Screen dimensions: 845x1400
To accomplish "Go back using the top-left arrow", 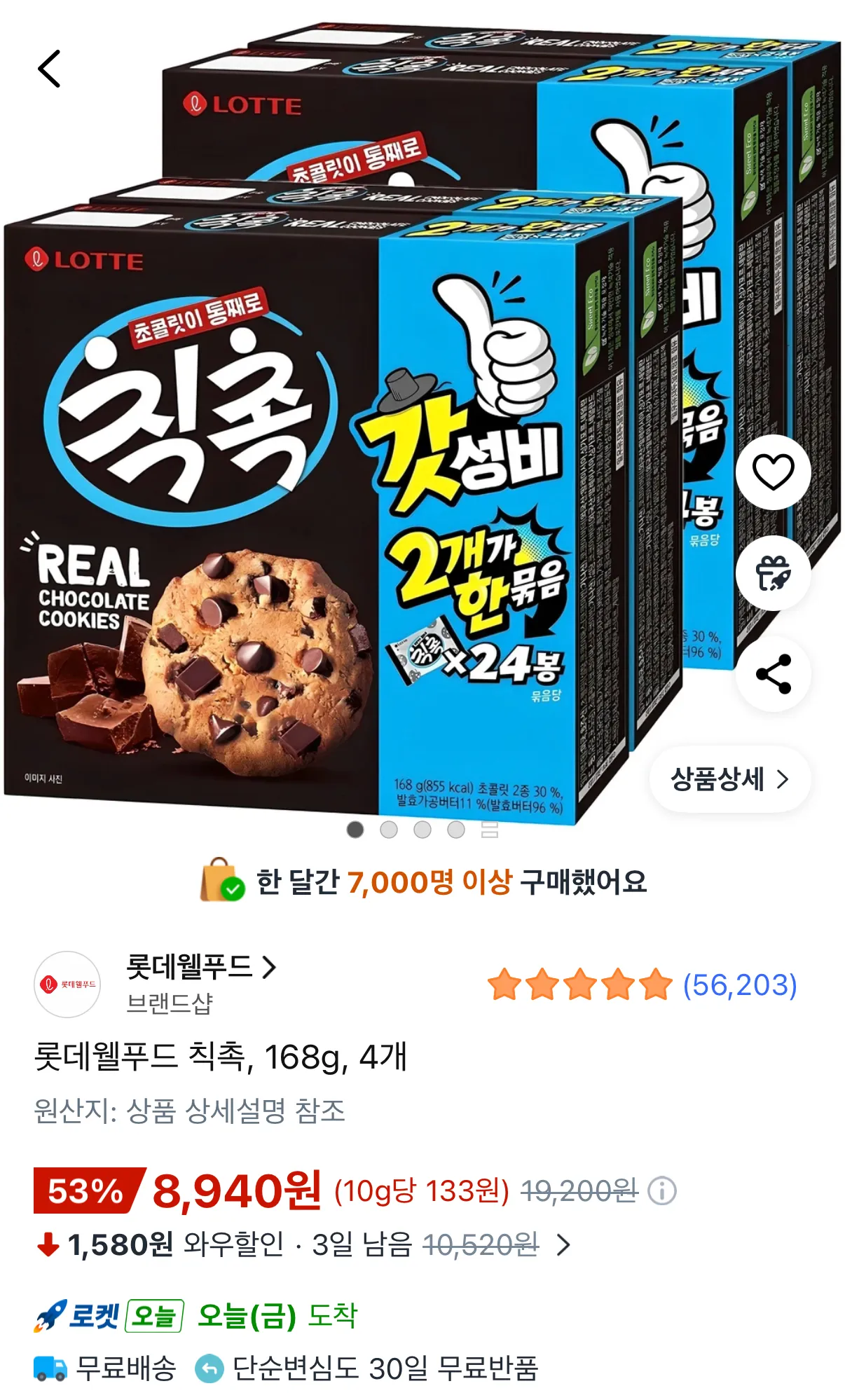I will click(x=49, y=69).
